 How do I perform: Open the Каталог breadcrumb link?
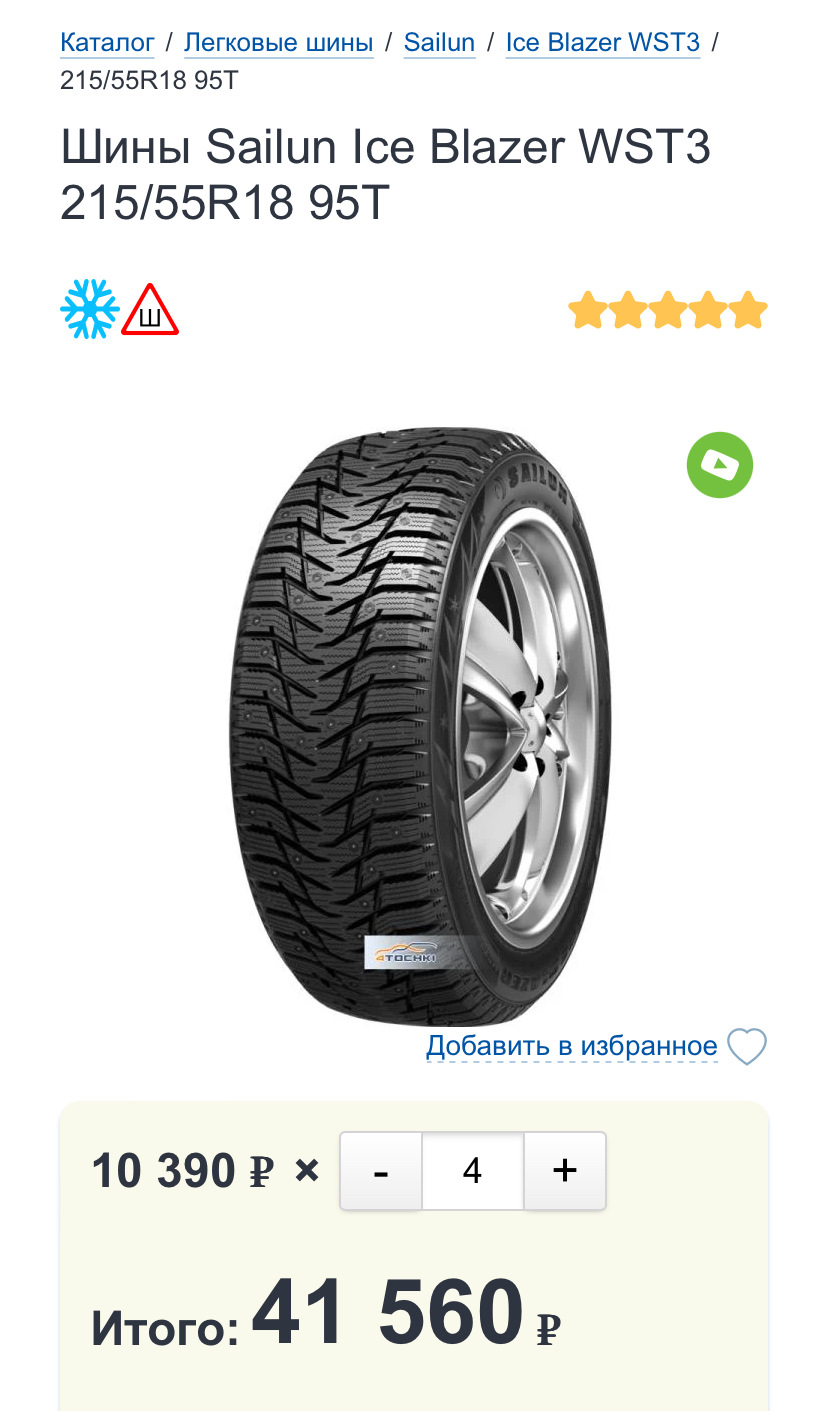[x=107, y=42]
